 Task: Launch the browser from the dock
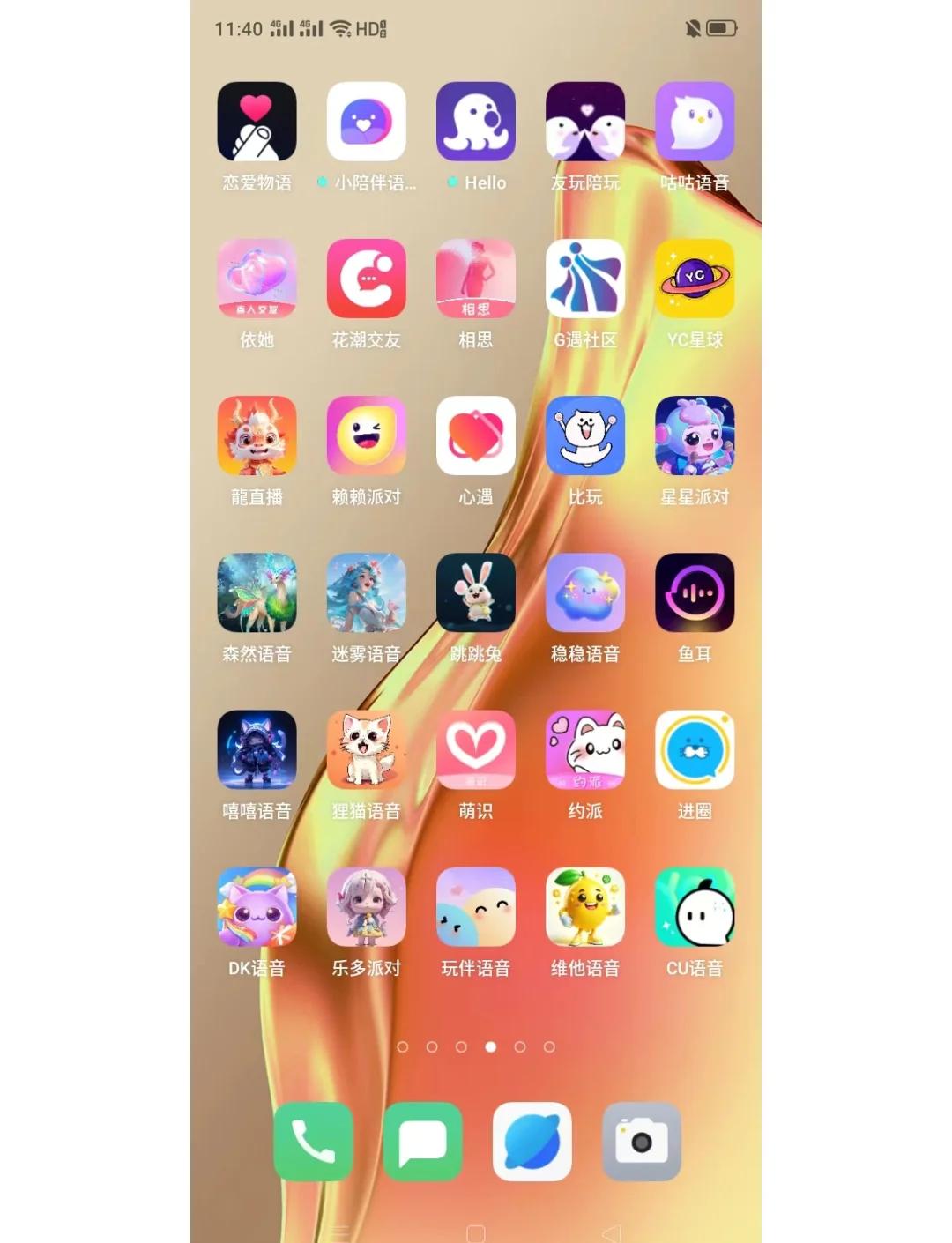pos(532,1141)
